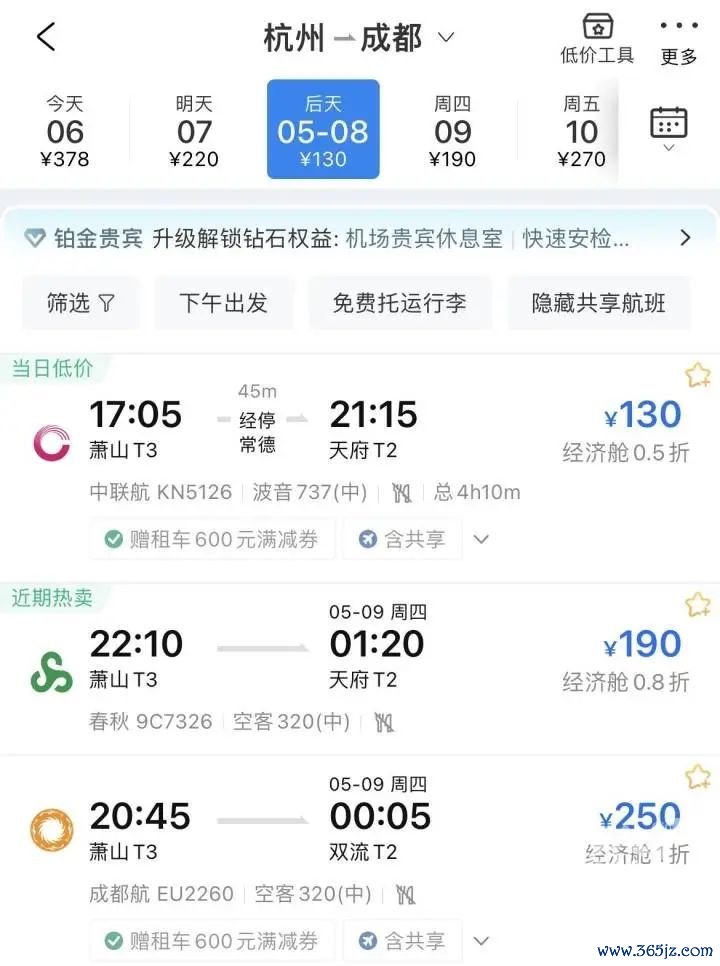Open the 铂金贵宾 upgrade banner
This screenshot has width=720, height=966.
click(x=360, y=238)
